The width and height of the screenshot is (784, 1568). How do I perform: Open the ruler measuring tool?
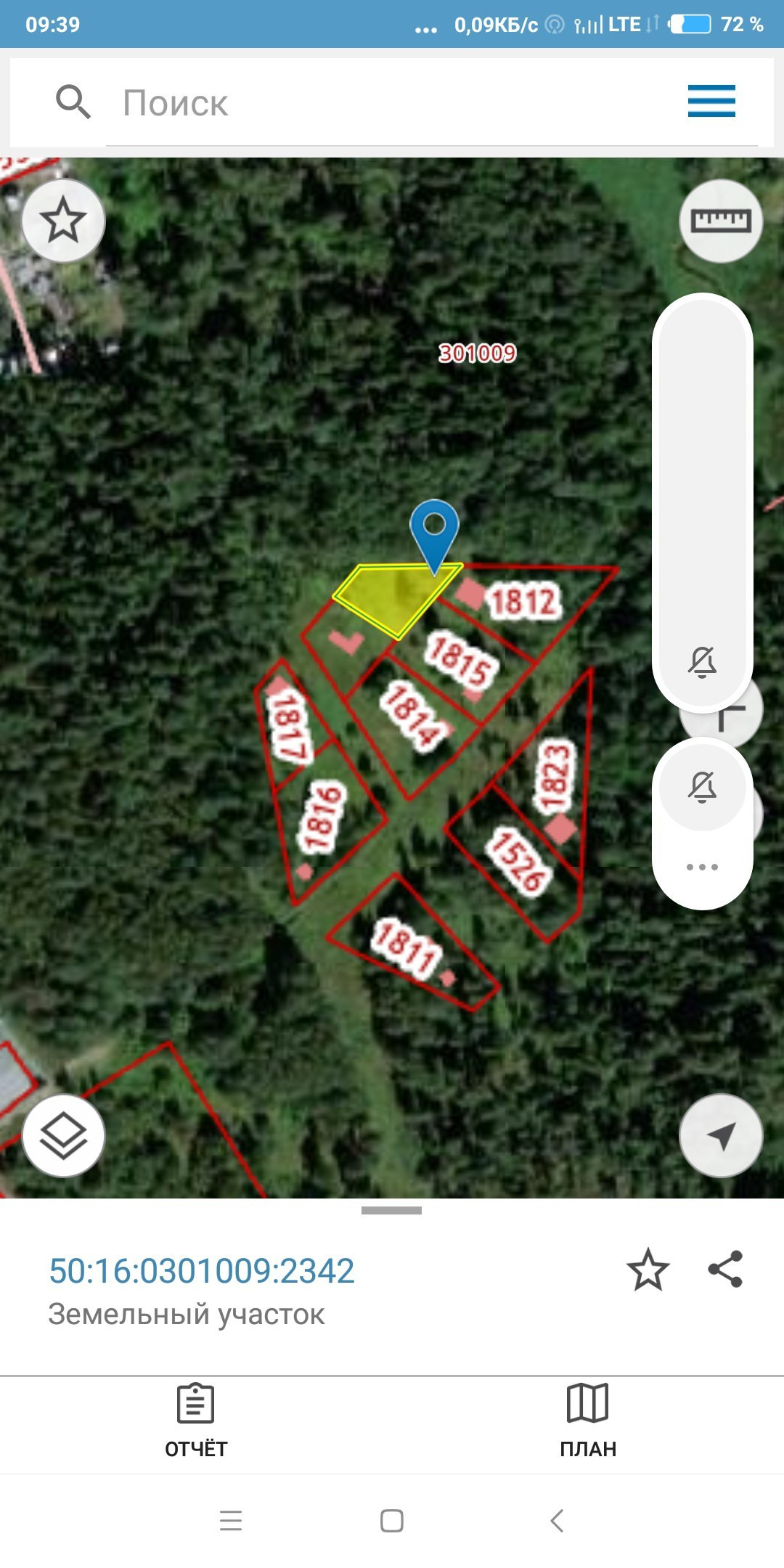720,221
